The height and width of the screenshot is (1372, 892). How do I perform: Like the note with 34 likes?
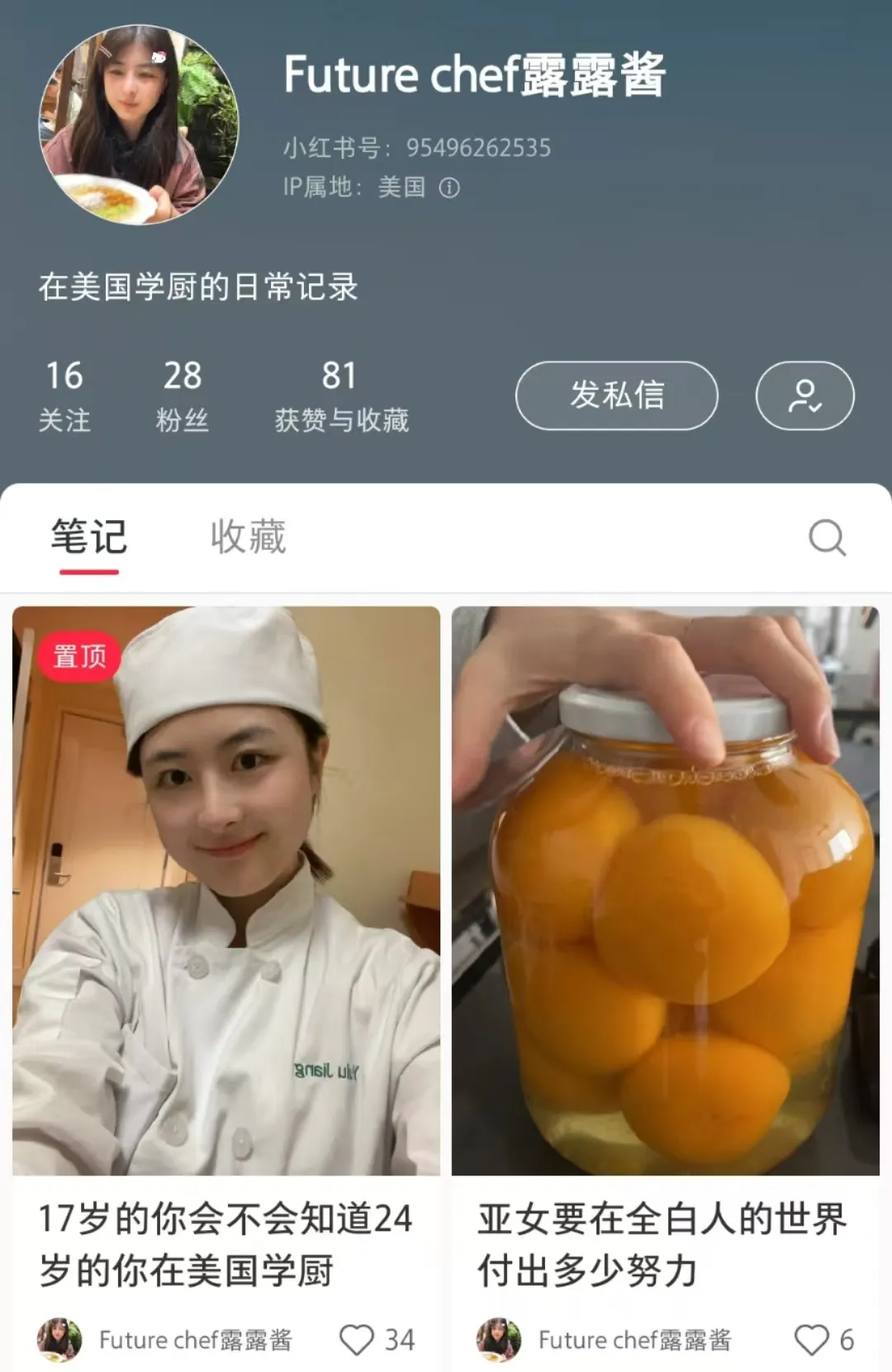pos(358,1340)
